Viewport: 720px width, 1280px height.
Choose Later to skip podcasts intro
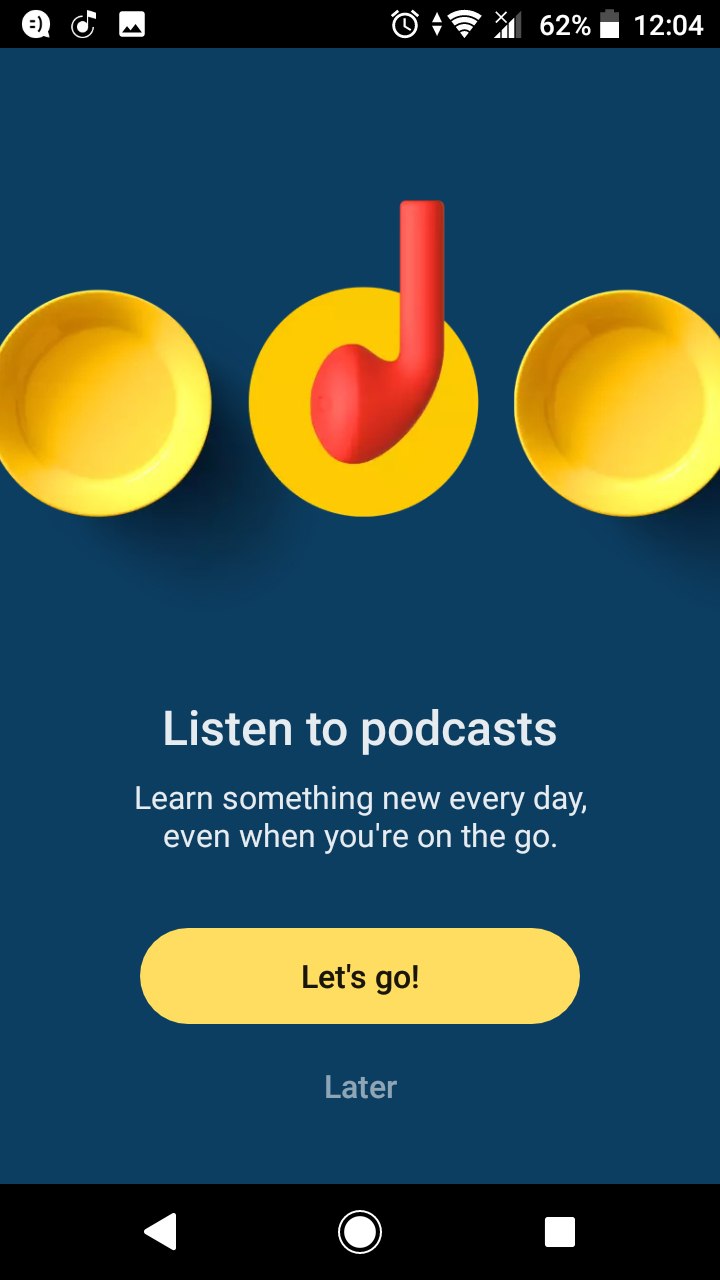coord(360,1087)
